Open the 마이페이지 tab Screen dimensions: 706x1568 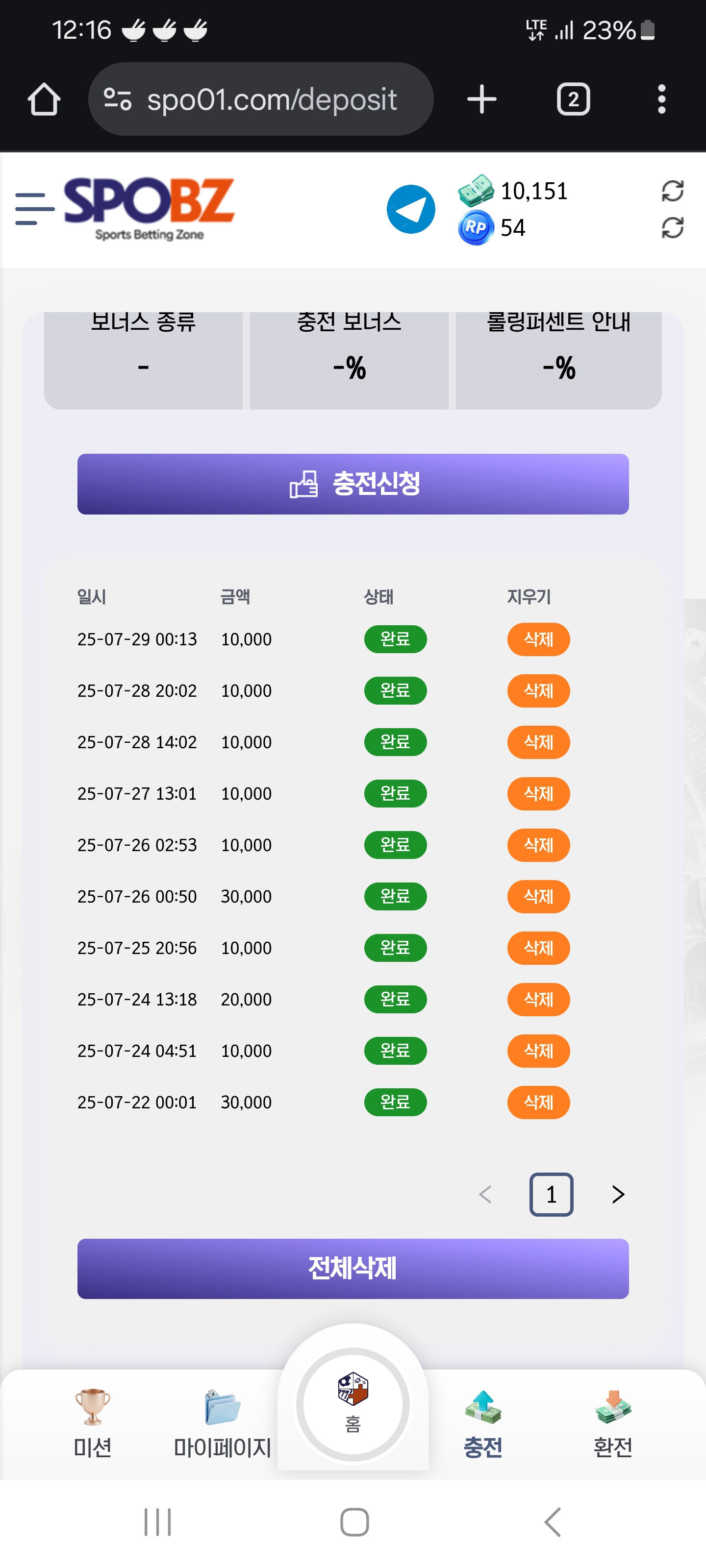pyautogui.click(x=222, y=1424)
